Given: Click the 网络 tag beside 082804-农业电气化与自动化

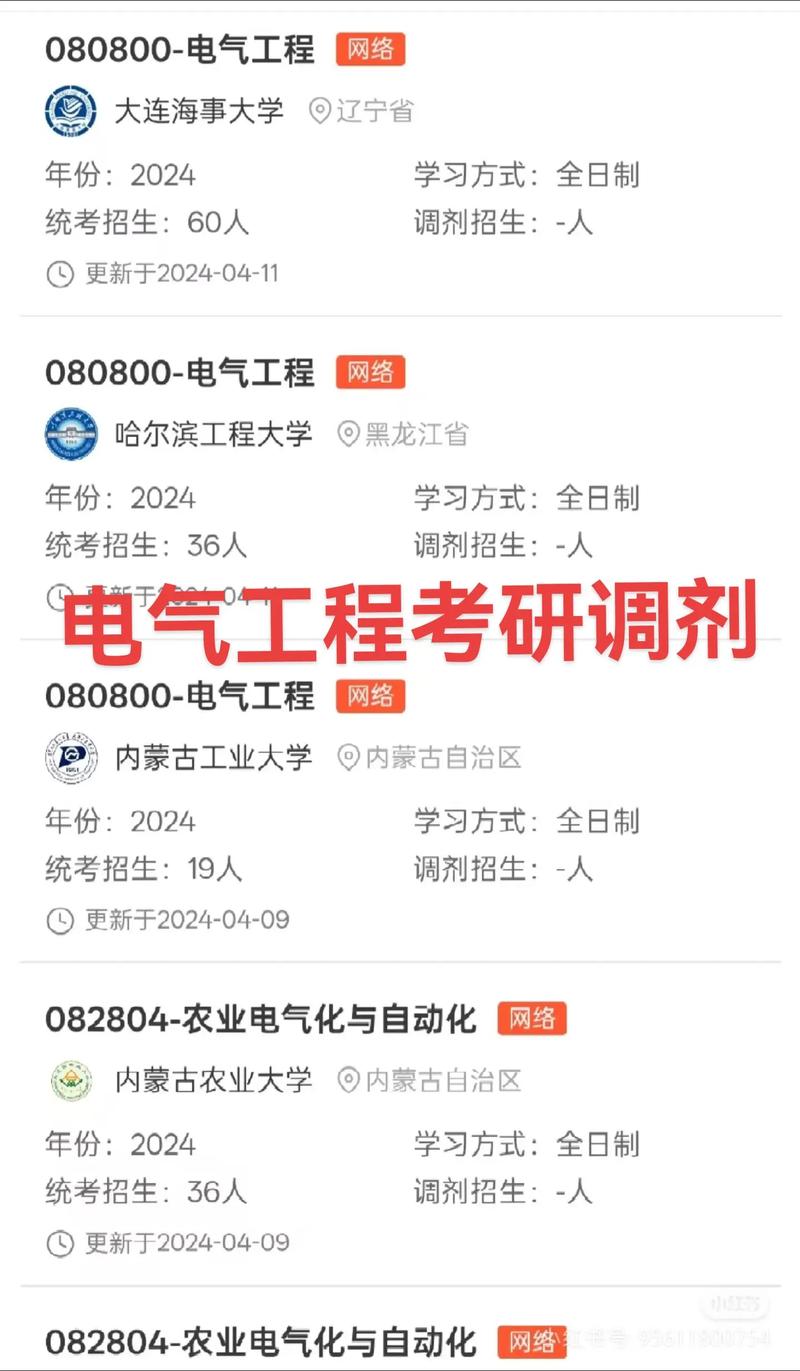Looking at the screenshot, I should pyautogui.click(x=534, y=1018).
